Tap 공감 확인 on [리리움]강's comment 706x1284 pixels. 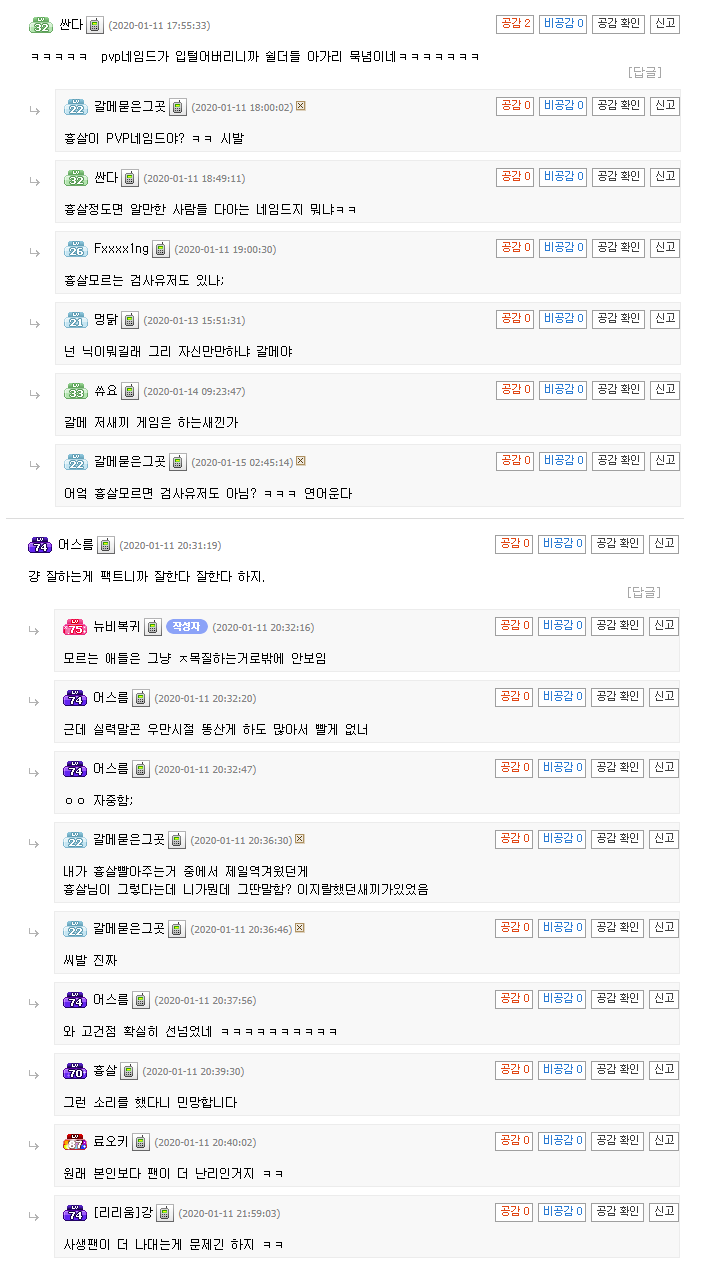618,1211
